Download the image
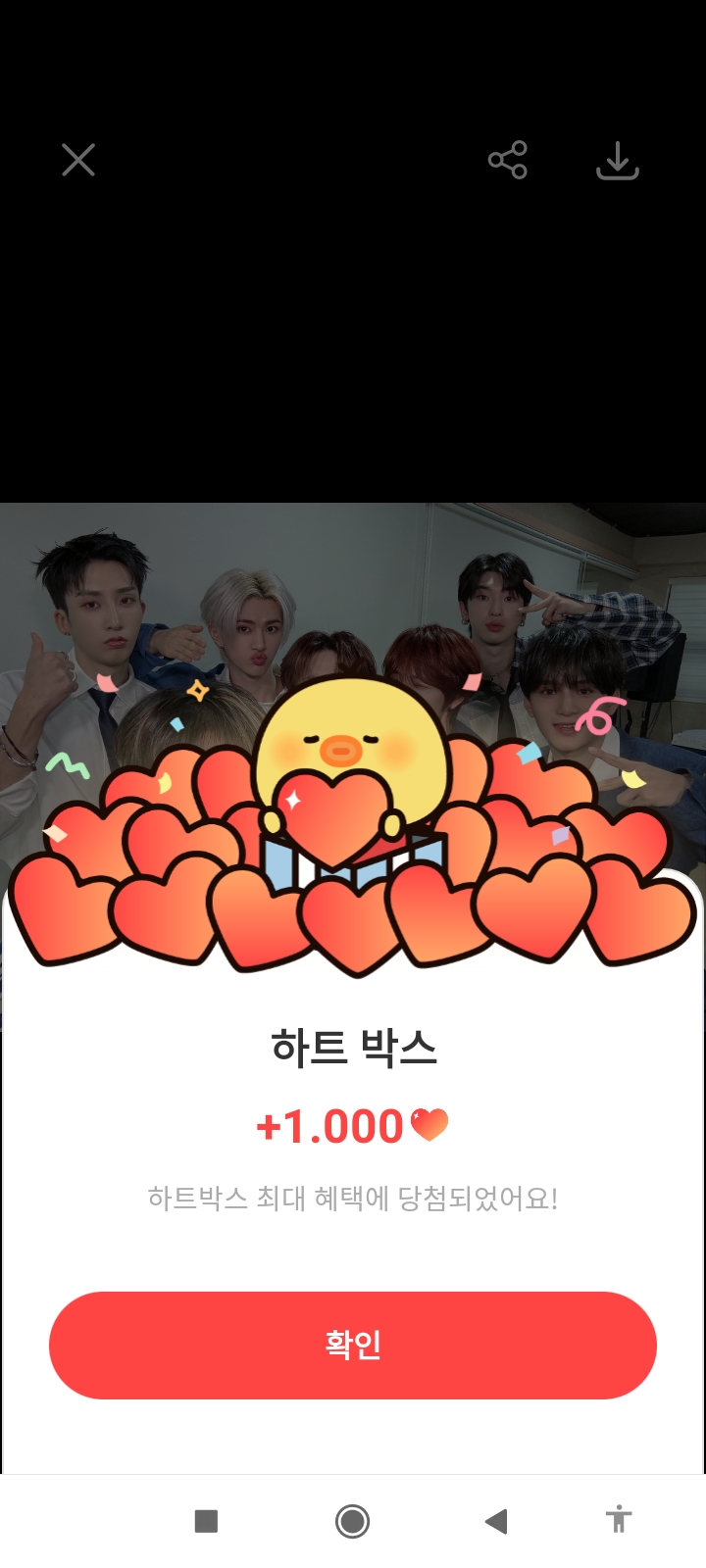This screenshot has height=1568, width=706. tap(618, 161)
